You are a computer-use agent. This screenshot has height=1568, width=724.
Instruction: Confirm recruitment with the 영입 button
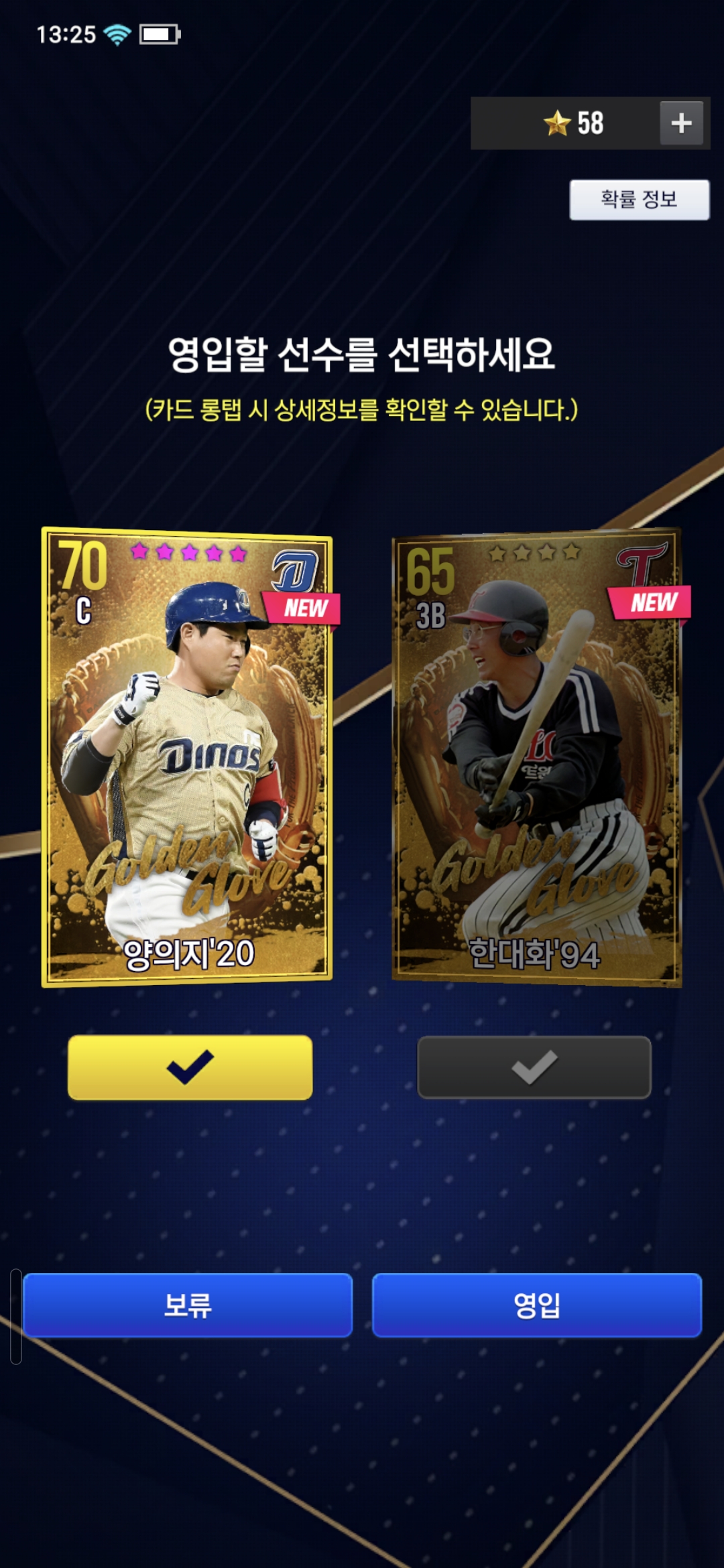(x=537, y=1305)
